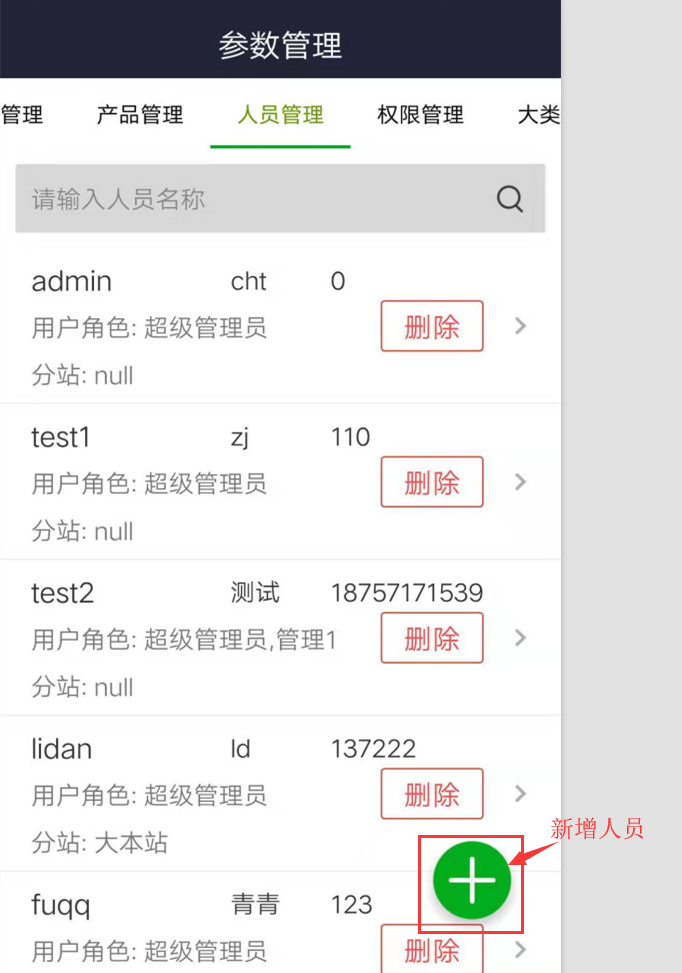Open test1 user details
The image size is (682, 973).
(520, 482)
